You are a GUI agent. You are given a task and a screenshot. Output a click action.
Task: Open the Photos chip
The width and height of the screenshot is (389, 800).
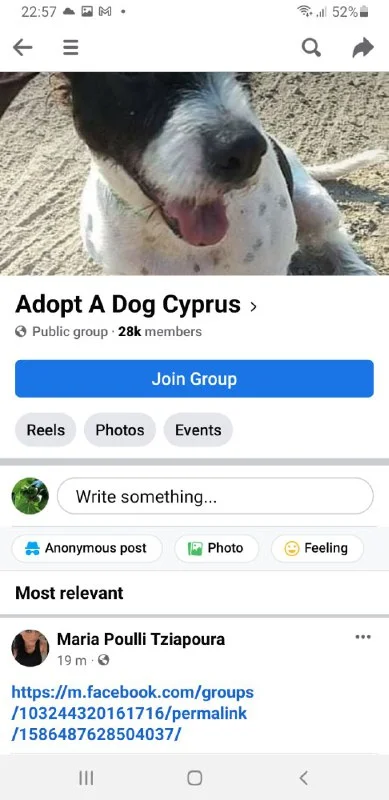(120, 430)
